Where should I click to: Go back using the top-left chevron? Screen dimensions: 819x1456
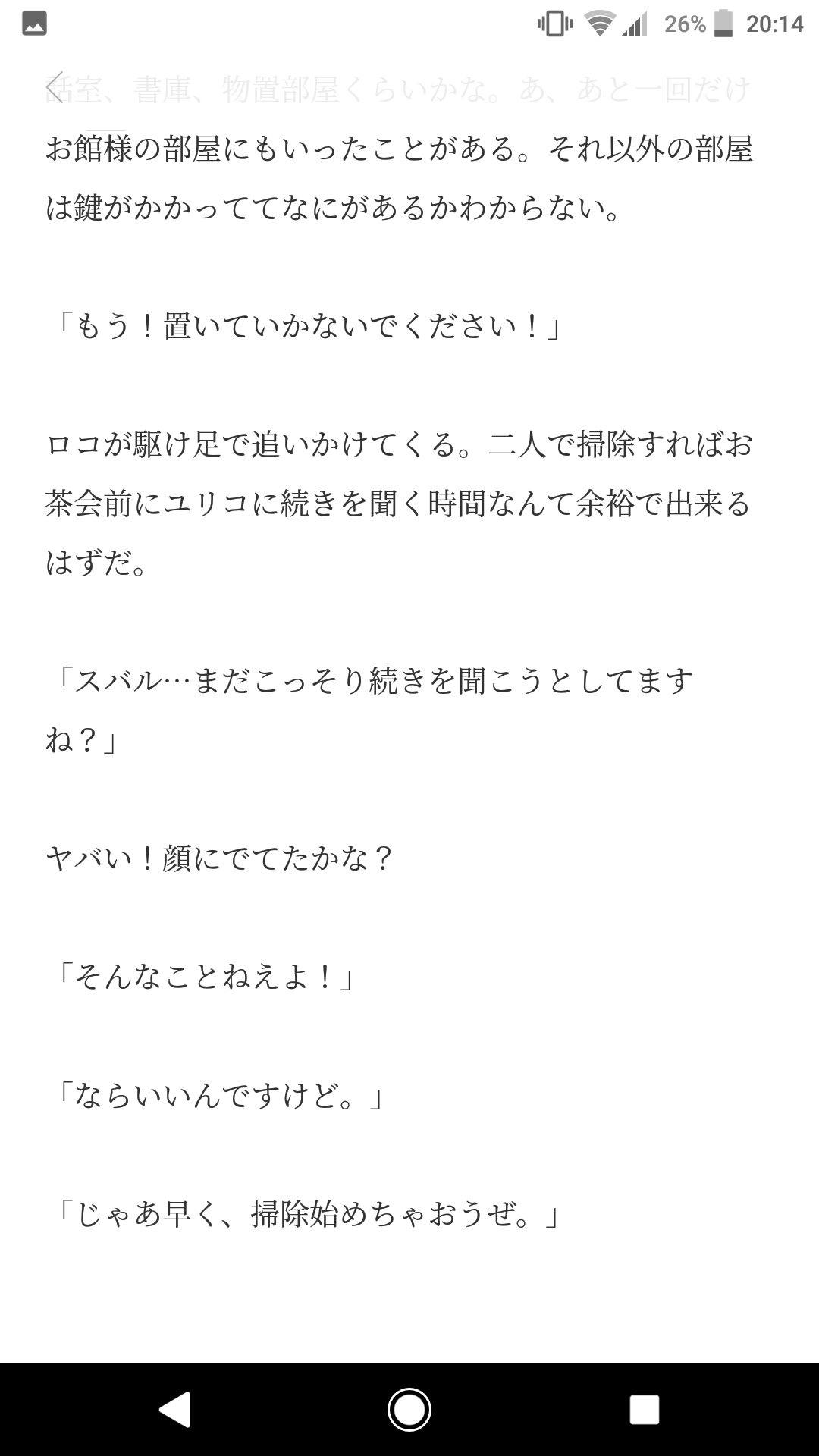(54, 88)
